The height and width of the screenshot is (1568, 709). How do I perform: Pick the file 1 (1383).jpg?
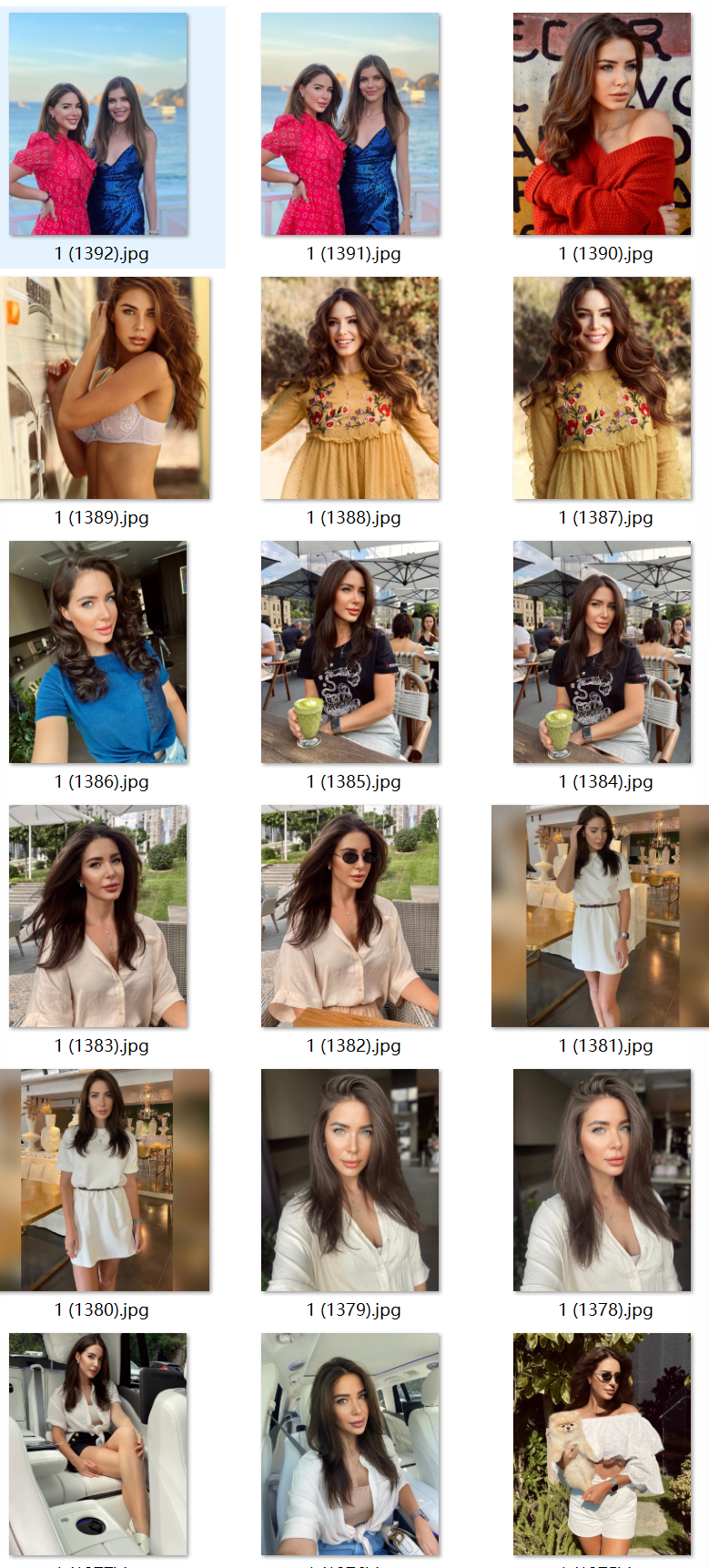point(98,916)
